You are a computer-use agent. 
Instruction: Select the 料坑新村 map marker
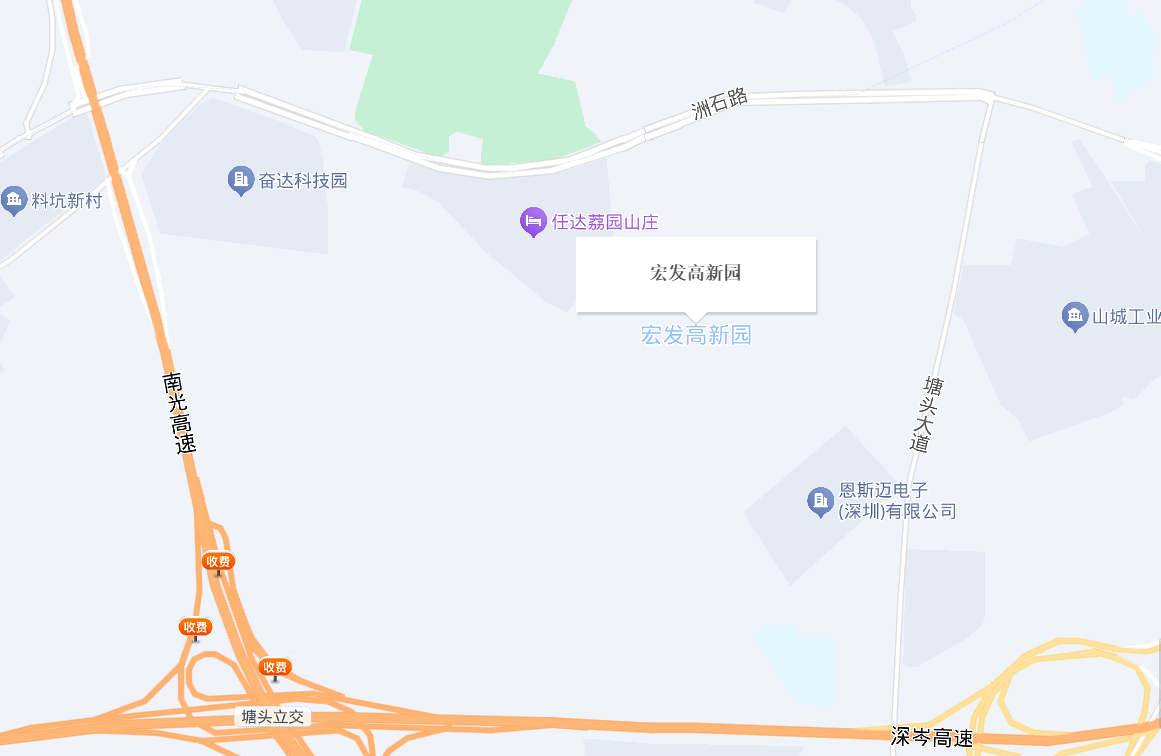click(14, 200)
